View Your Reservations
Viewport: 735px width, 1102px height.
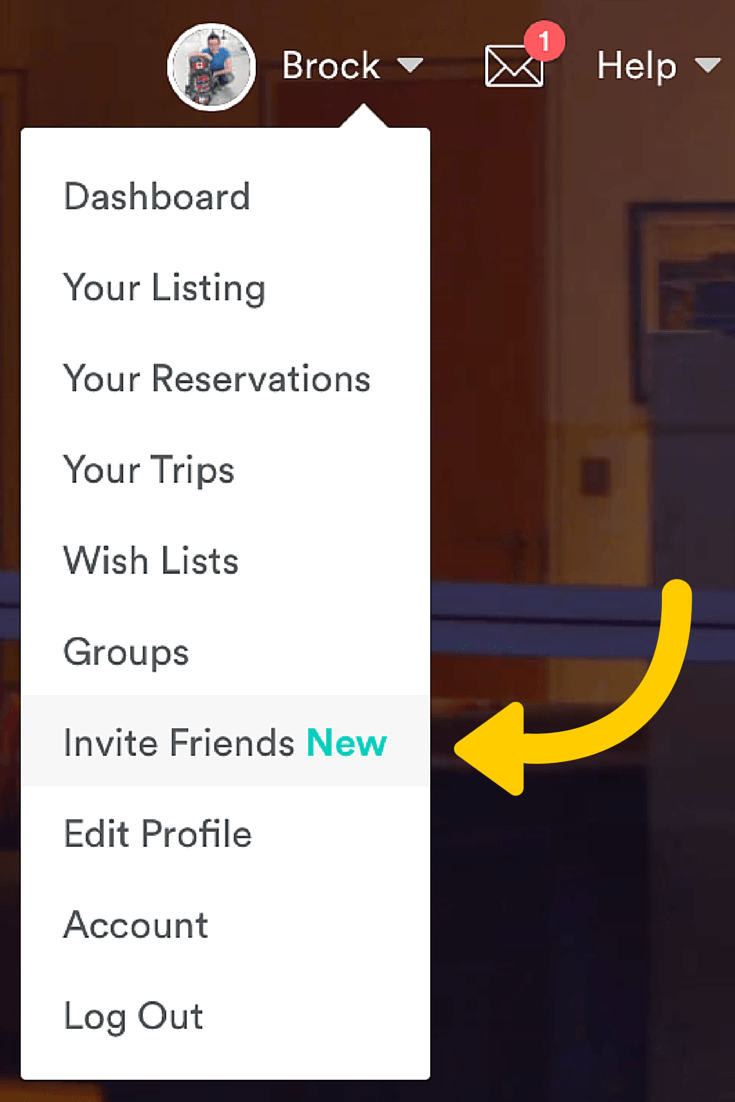(216, 379)
